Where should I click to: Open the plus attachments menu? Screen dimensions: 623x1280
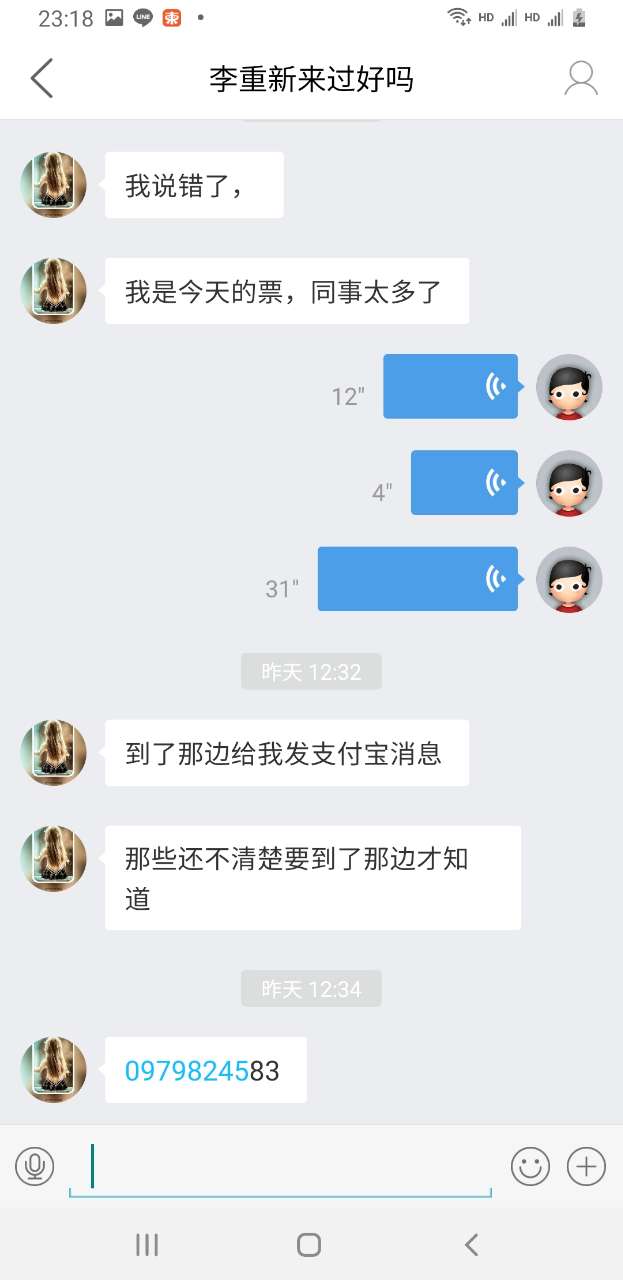[587, 1166]
